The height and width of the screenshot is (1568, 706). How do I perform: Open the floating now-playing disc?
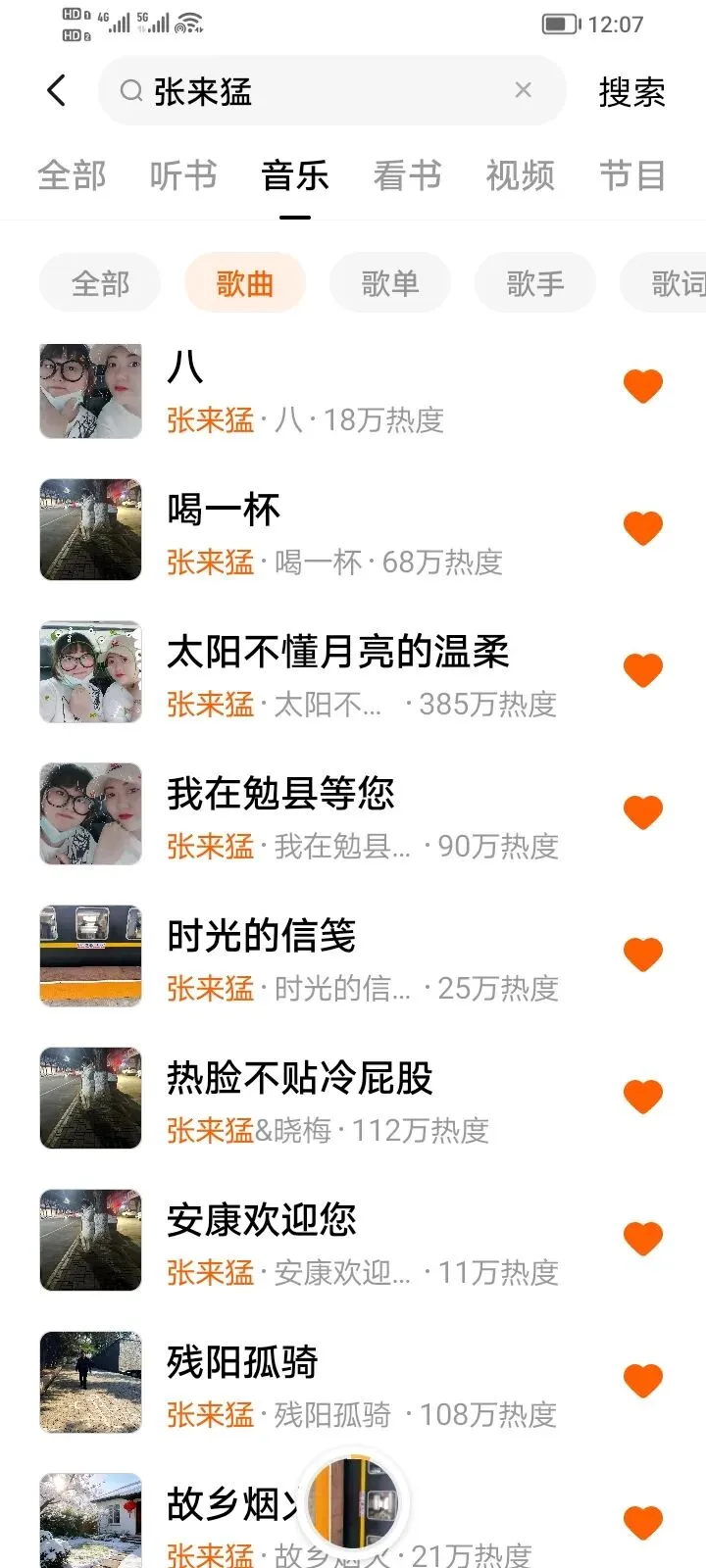coord(353,1502)
